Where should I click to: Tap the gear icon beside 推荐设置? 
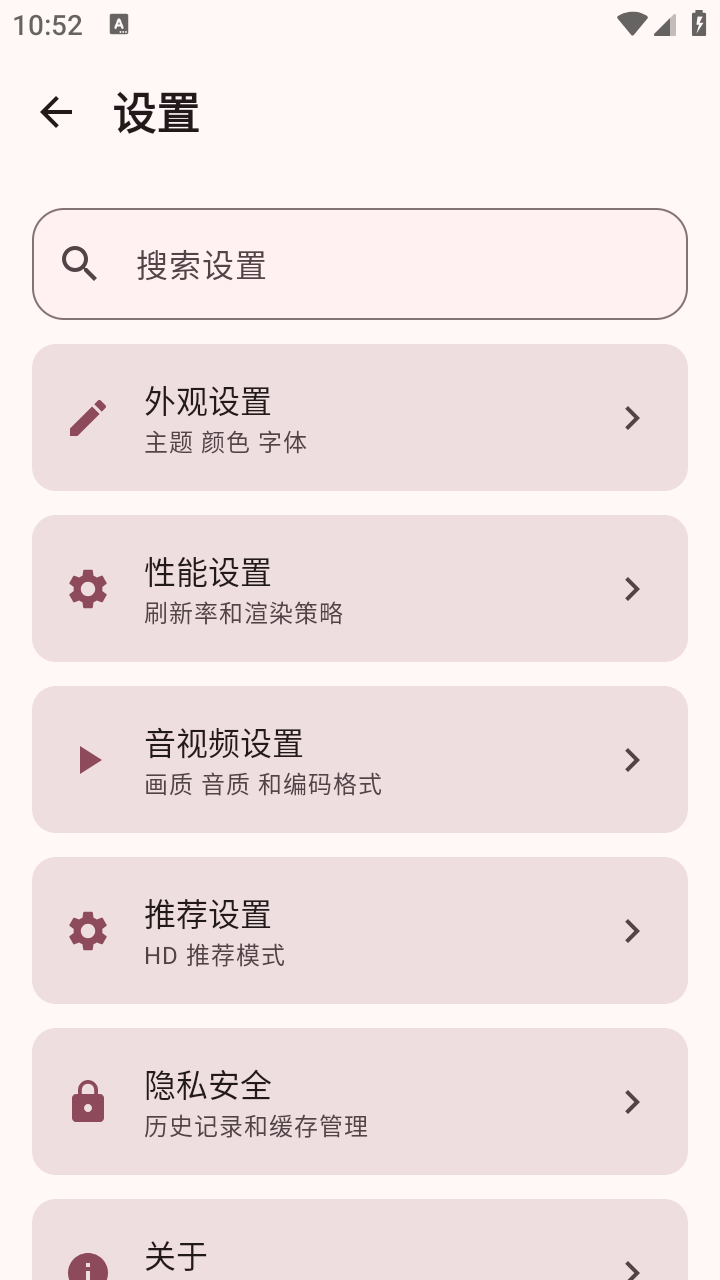tap(88, 930)
